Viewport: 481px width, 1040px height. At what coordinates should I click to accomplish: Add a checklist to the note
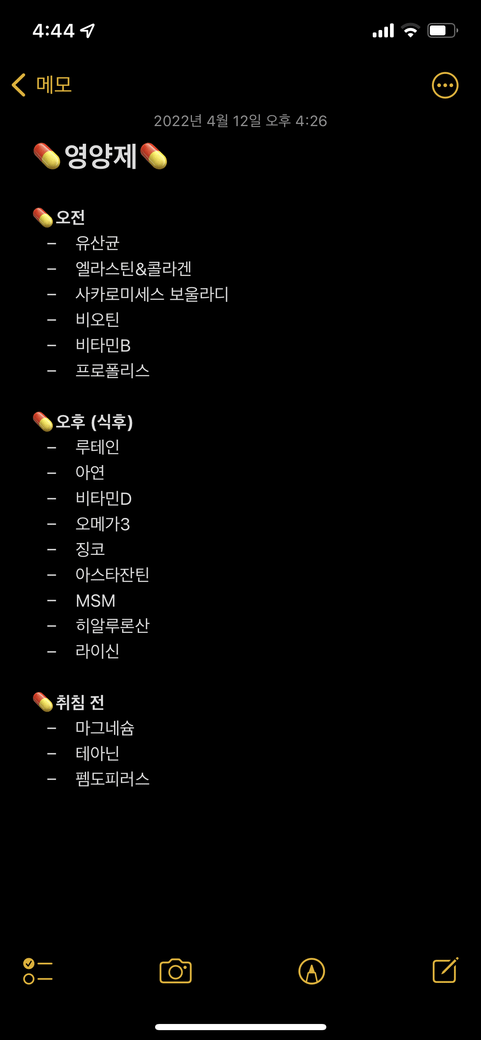[x=38, y=971]
